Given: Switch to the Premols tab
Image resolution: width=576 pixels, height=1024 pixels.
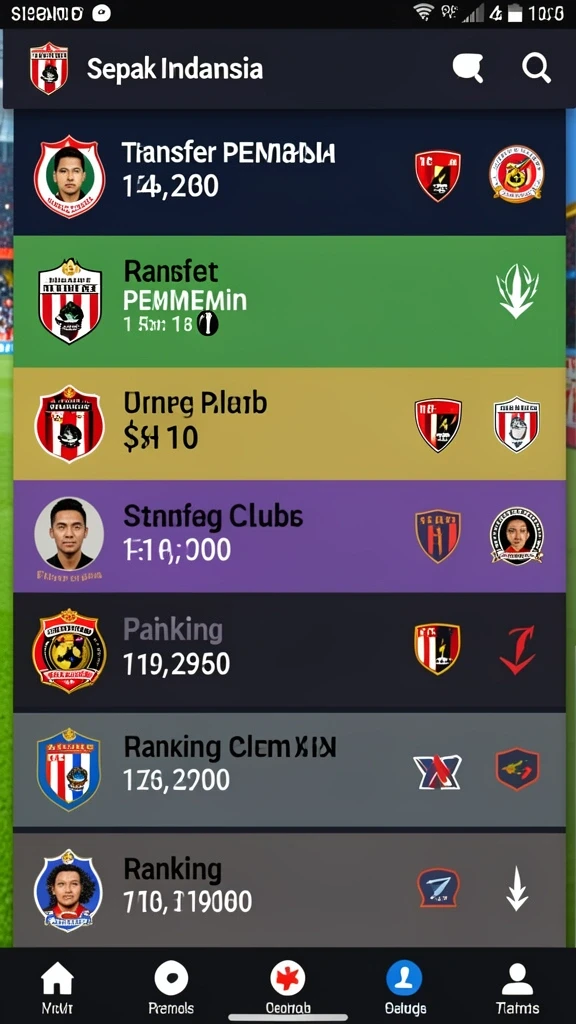Looking at the screenshot, I should pos(171,989).
